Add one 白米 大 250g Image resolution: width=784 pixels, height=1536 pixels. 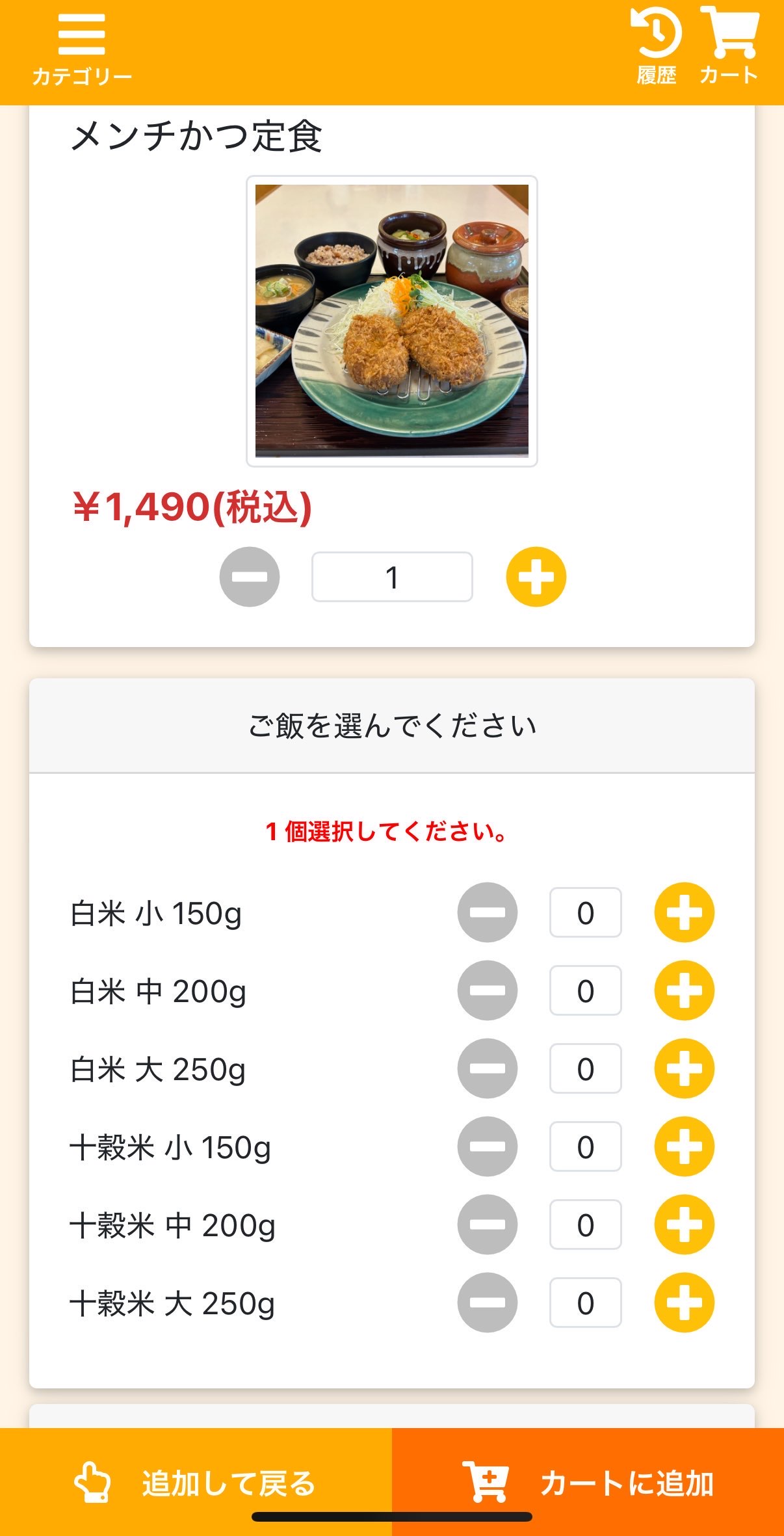684,1068
